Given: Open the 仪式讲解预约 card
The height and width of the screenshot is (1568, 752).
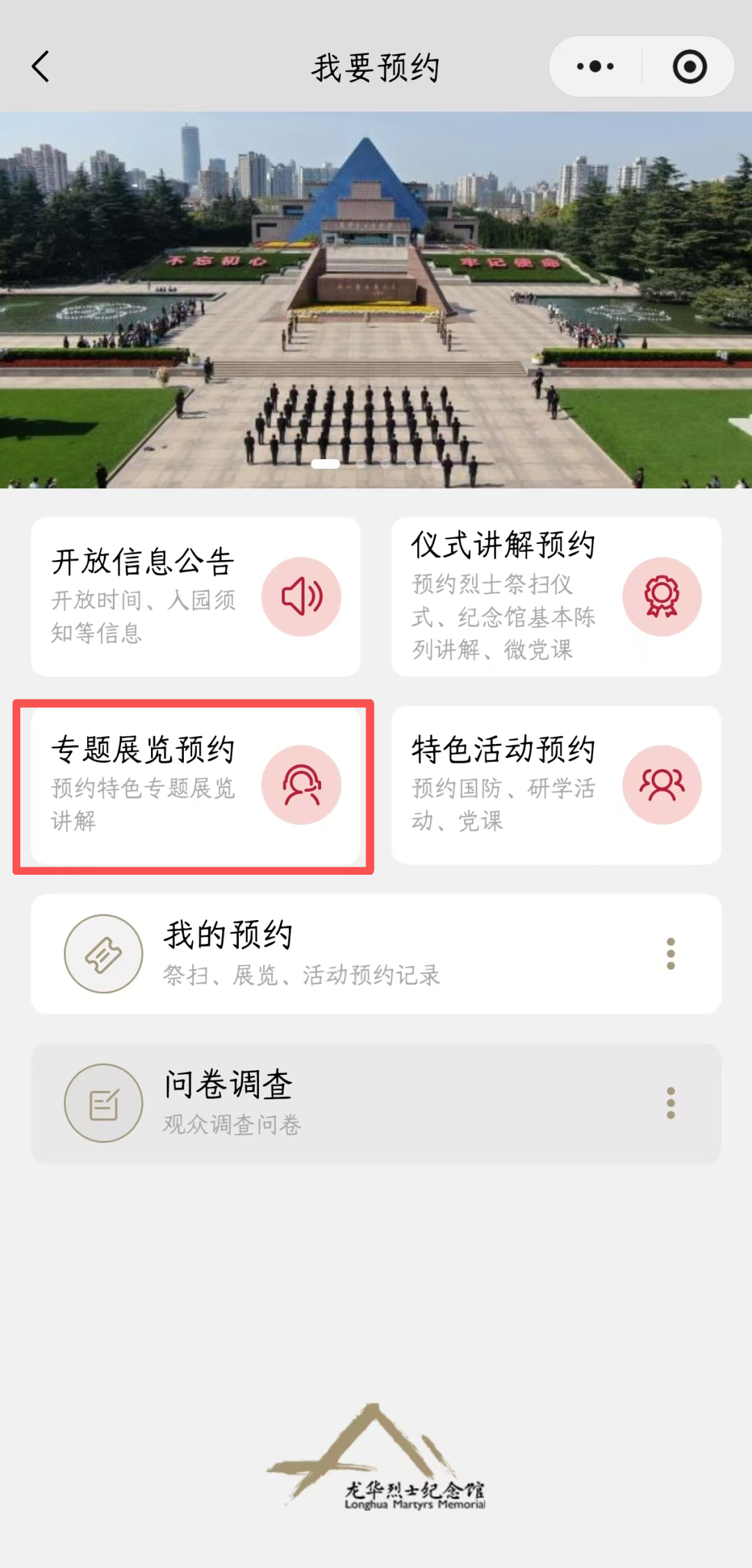Looking at the screenshot, I should click(556, 596).
